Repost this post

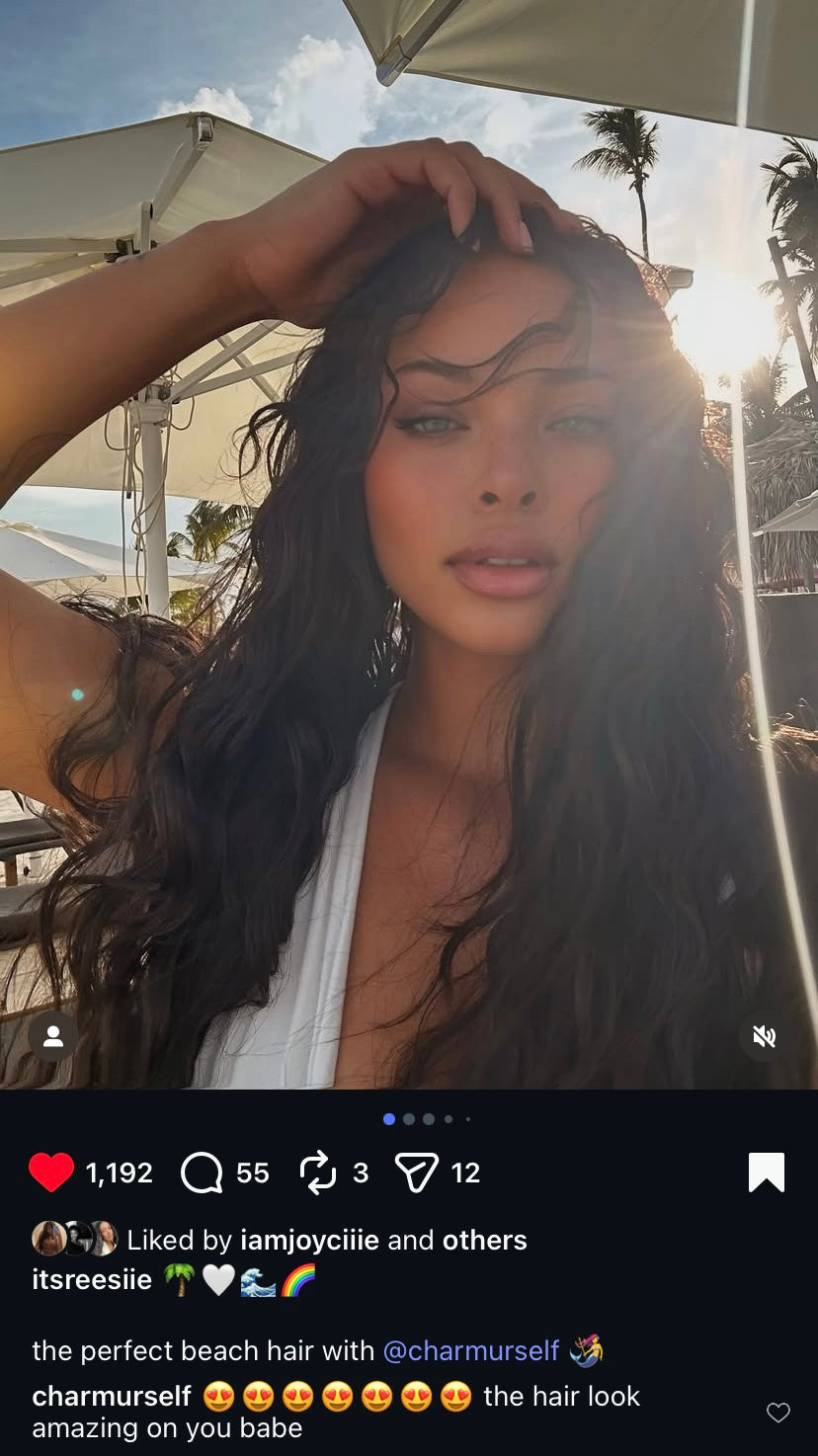(x=318, y=1173)
